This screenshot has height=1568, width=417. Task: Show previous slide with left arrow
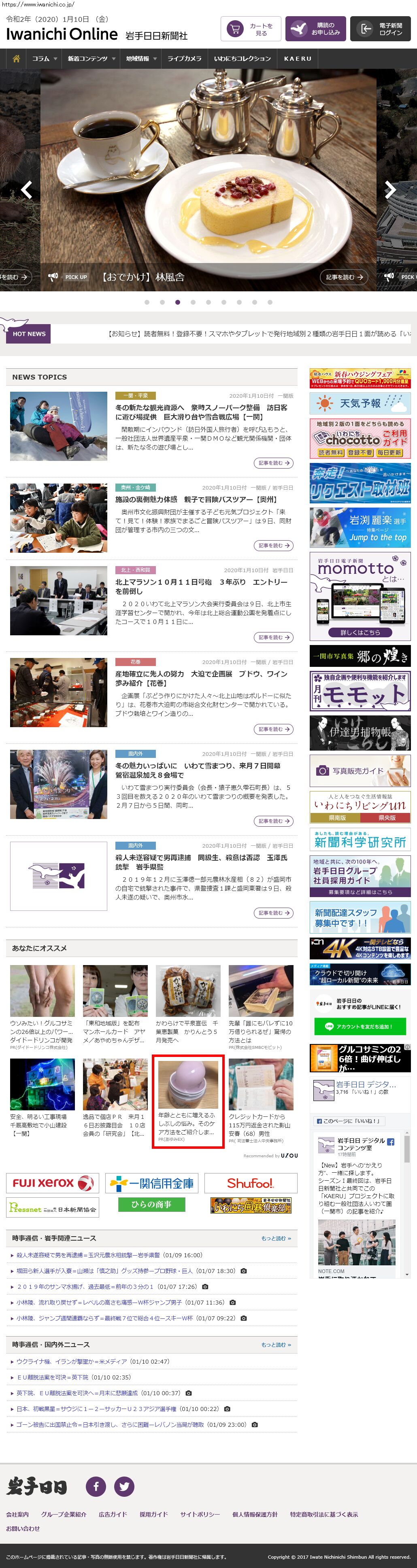(x=26, y=190)
